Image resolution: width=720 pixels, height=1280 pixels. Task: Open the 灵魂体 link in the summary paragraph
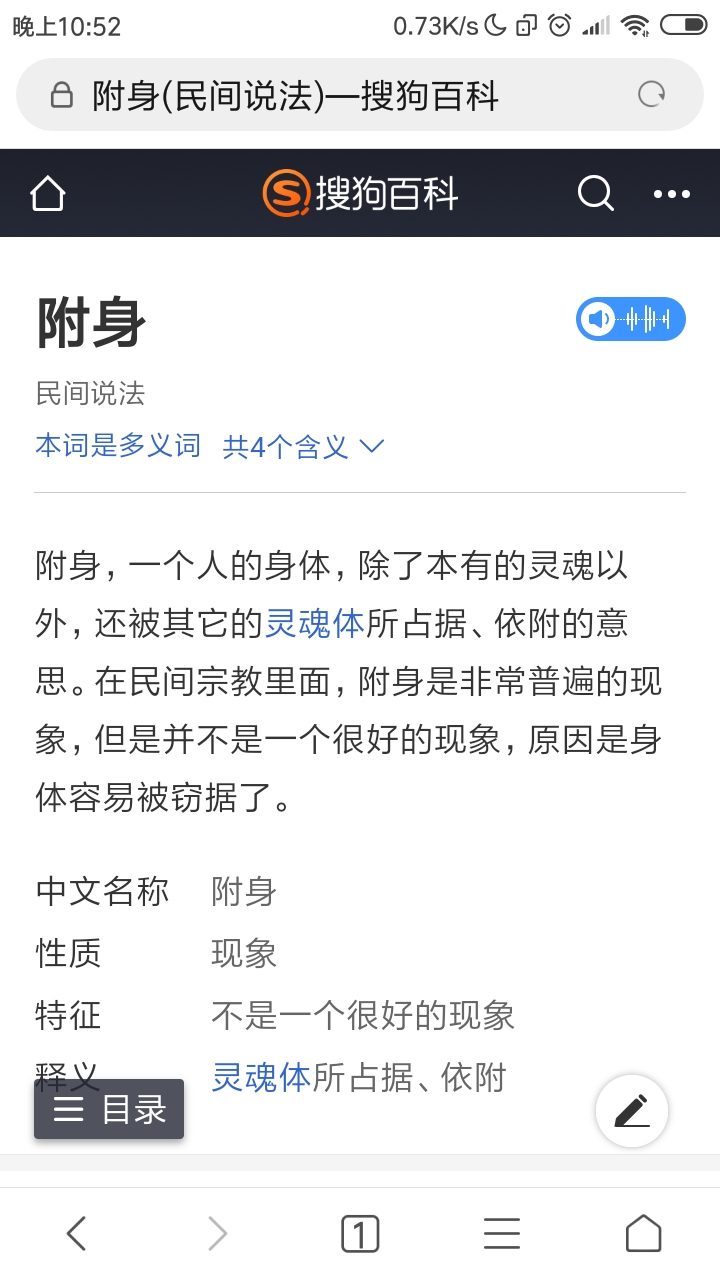pyautogui.click(x=315, y=624)
